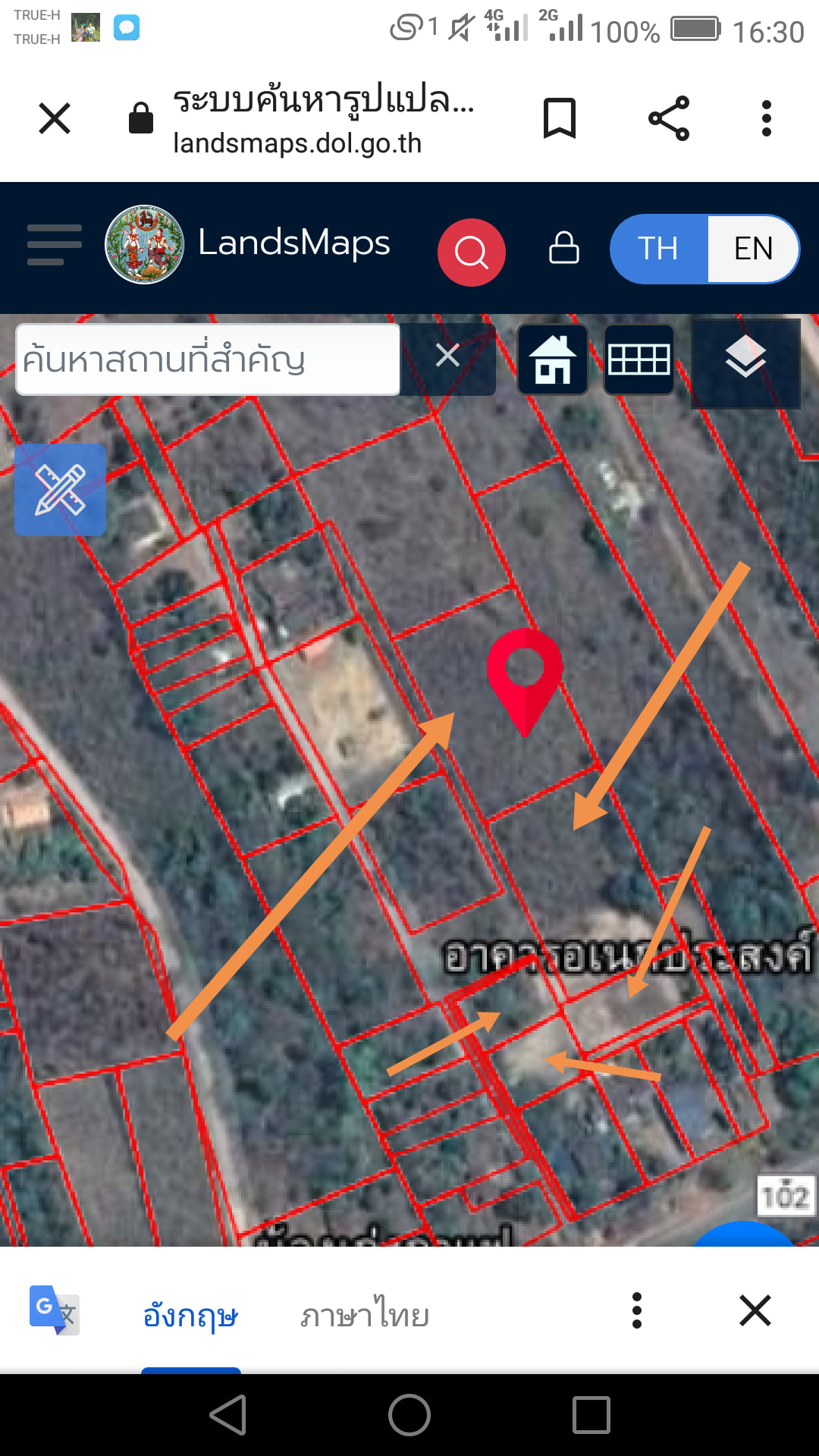This screenshot has height=1456, width=819.
Task: Dismiss the Google Translate bar
Action: [755, 1310]
